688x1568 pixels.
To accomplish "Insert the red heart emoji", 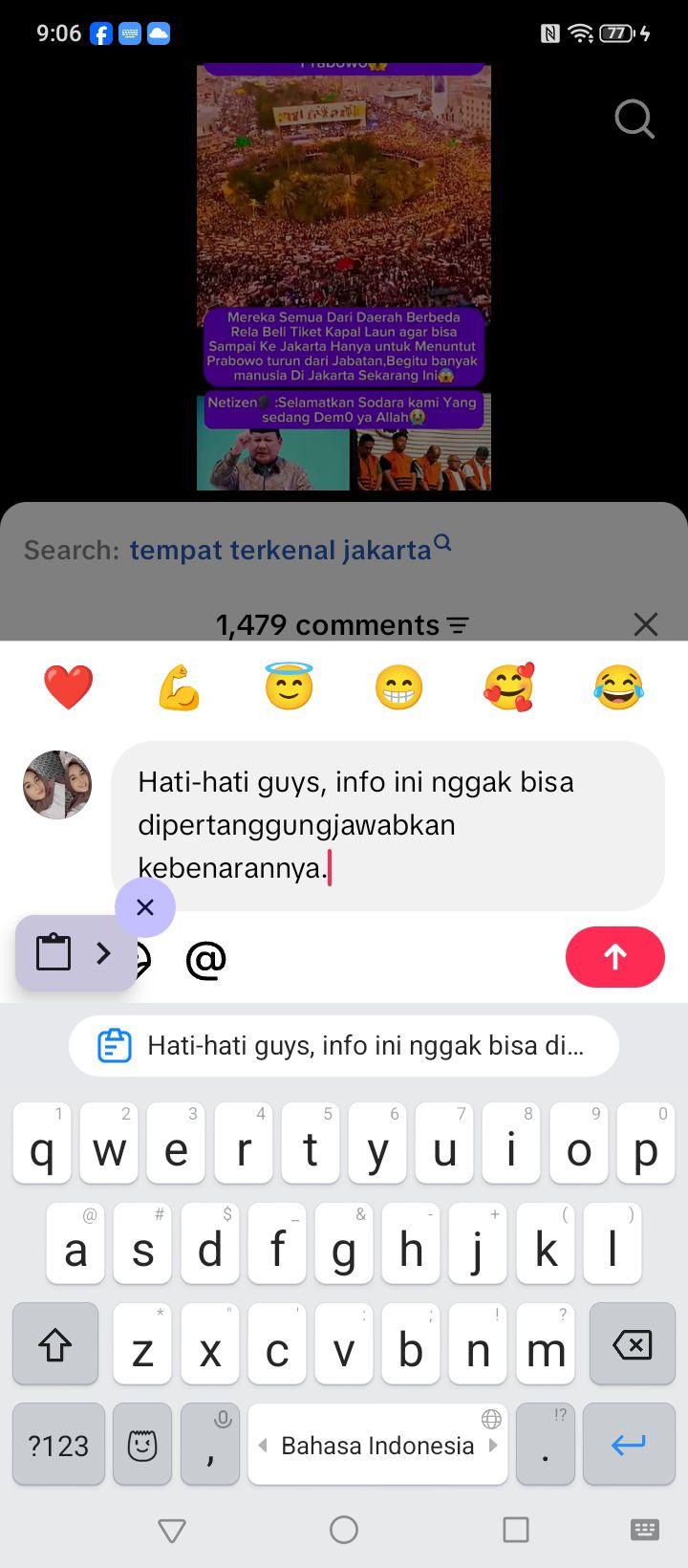I will 69,686.
